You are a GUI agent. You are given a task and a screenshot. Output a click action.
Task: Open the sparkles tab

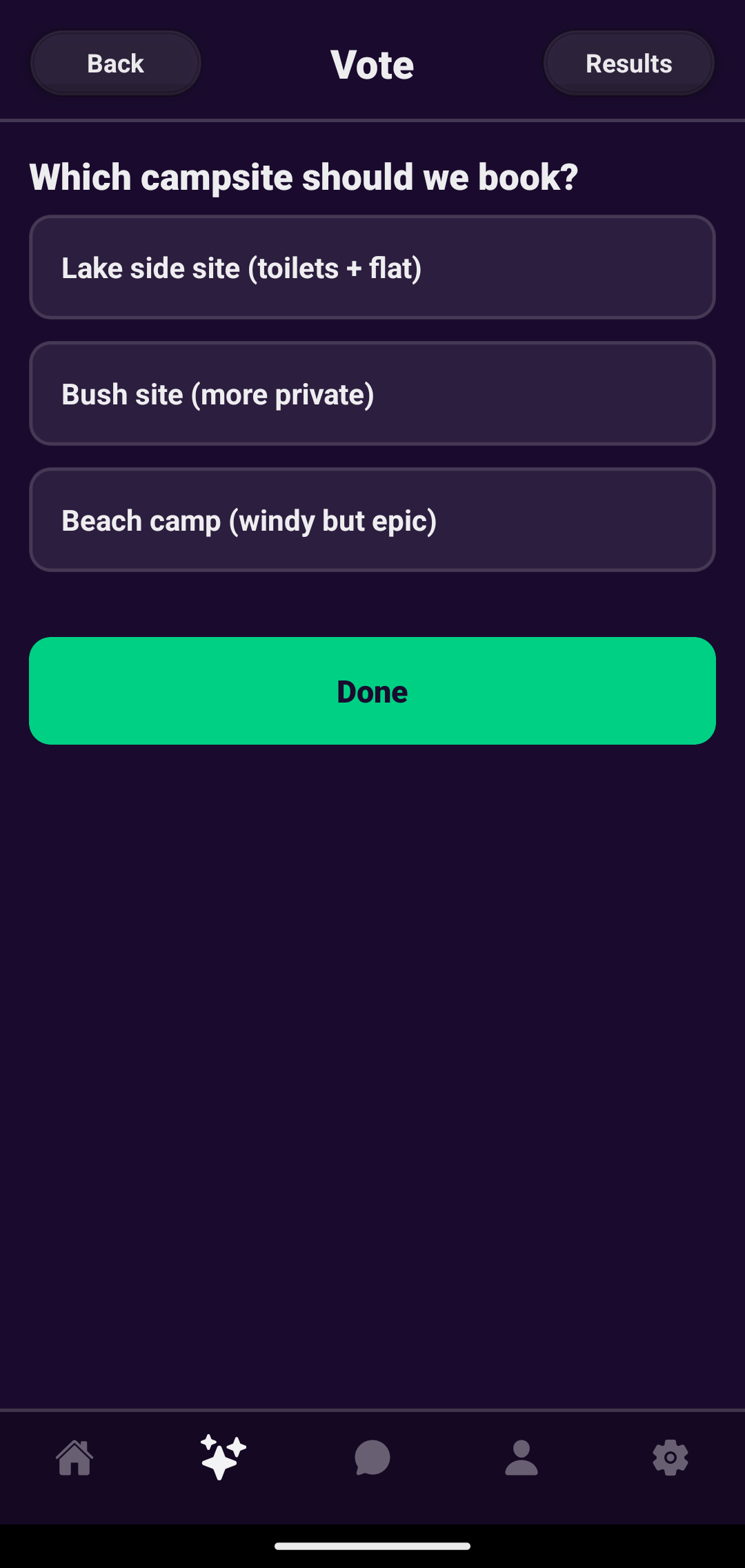(223, 1458)
